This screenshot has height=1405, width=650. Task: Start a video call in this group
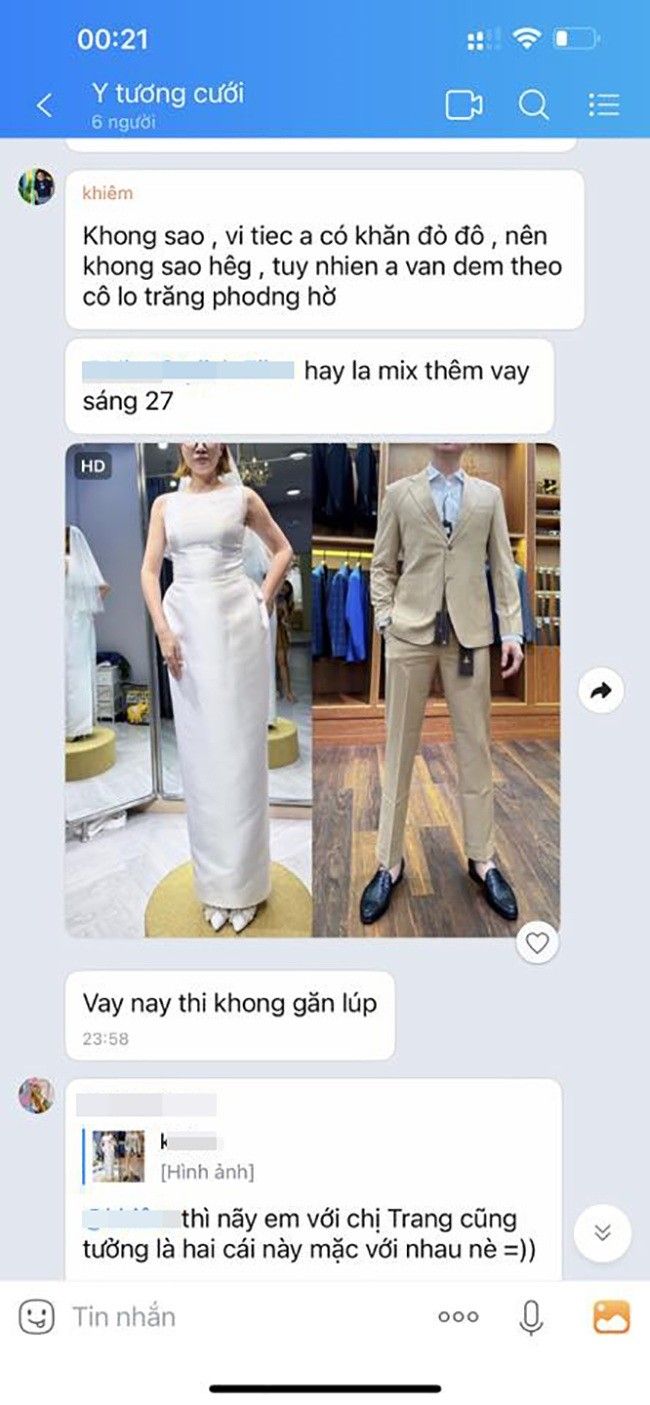coord(464,105)
